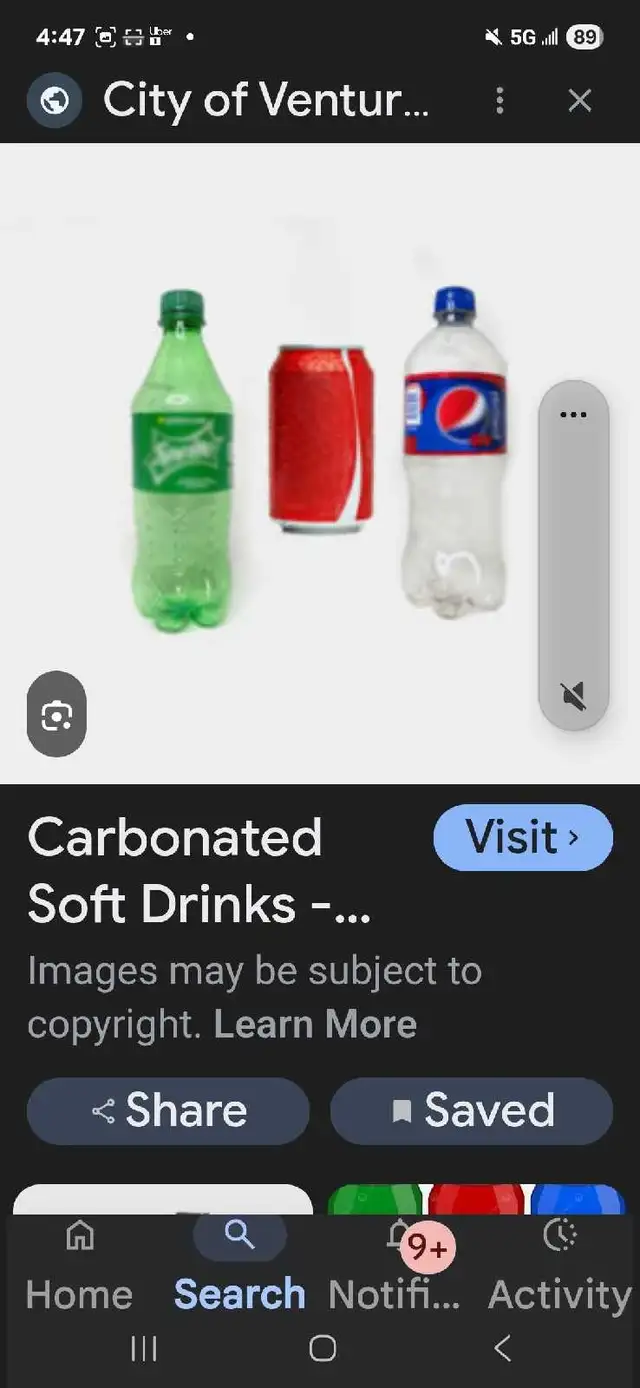Open recent apps from the navigation bar

[144, 1348]
